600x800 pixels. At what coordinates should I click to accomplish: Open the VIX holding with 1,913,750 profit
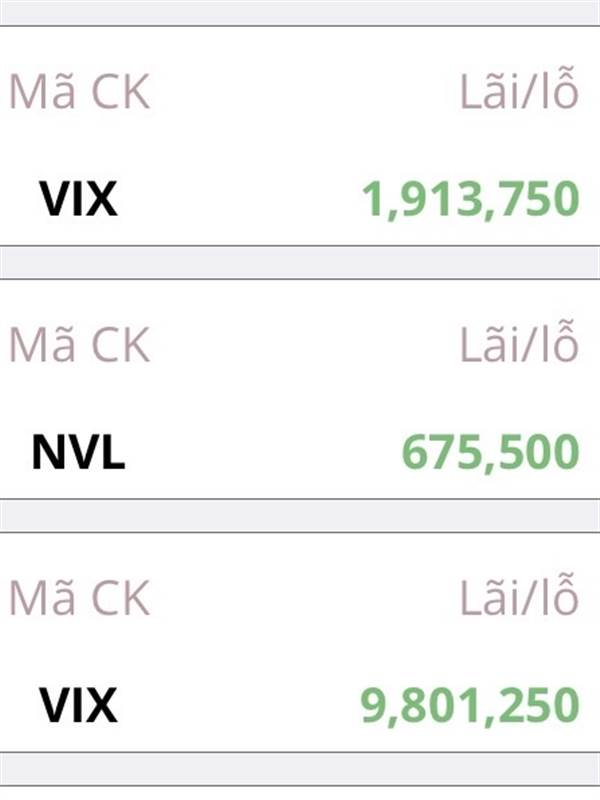point(300,136)
